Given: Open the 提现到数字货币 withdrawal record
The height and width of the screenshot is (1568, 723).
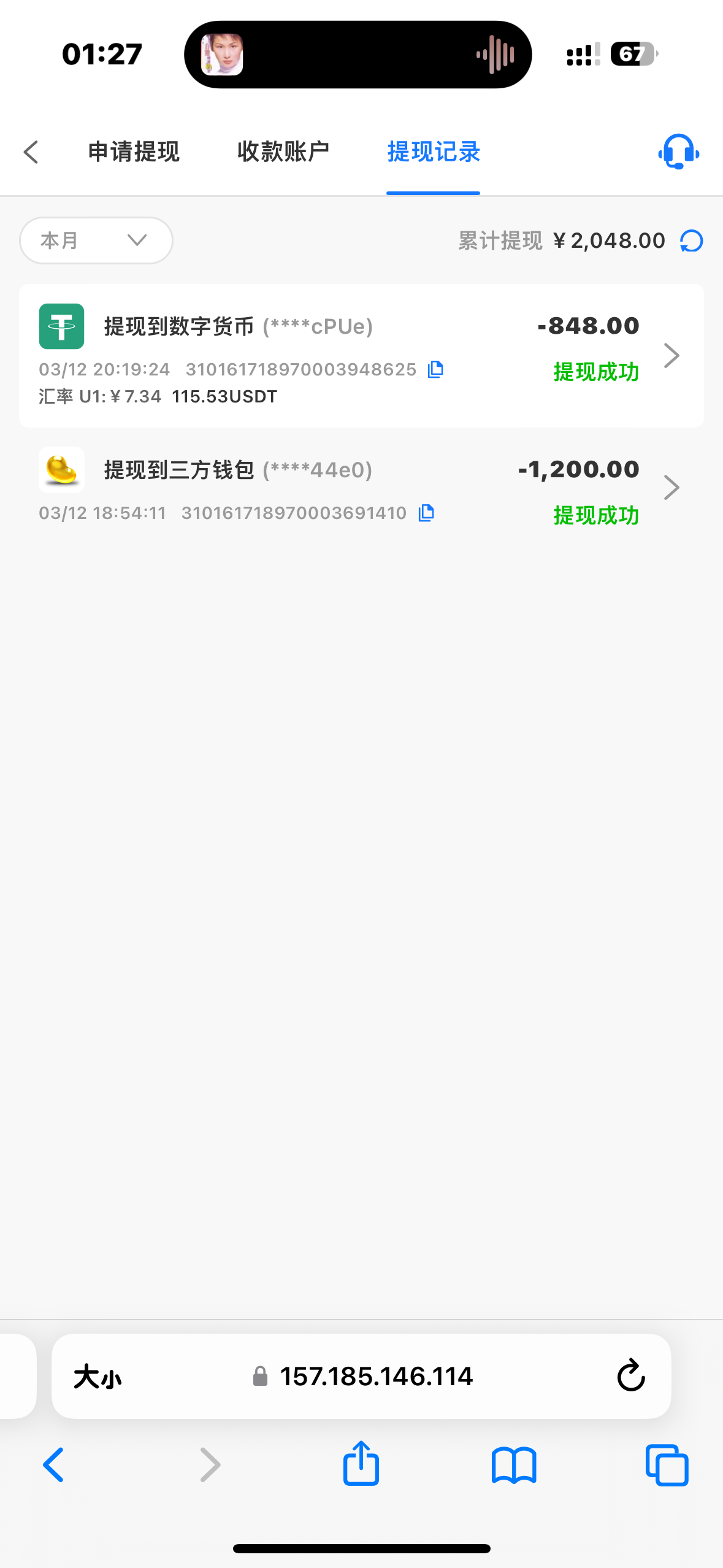Looking at the screenshot, I should [x=361, y=355].
